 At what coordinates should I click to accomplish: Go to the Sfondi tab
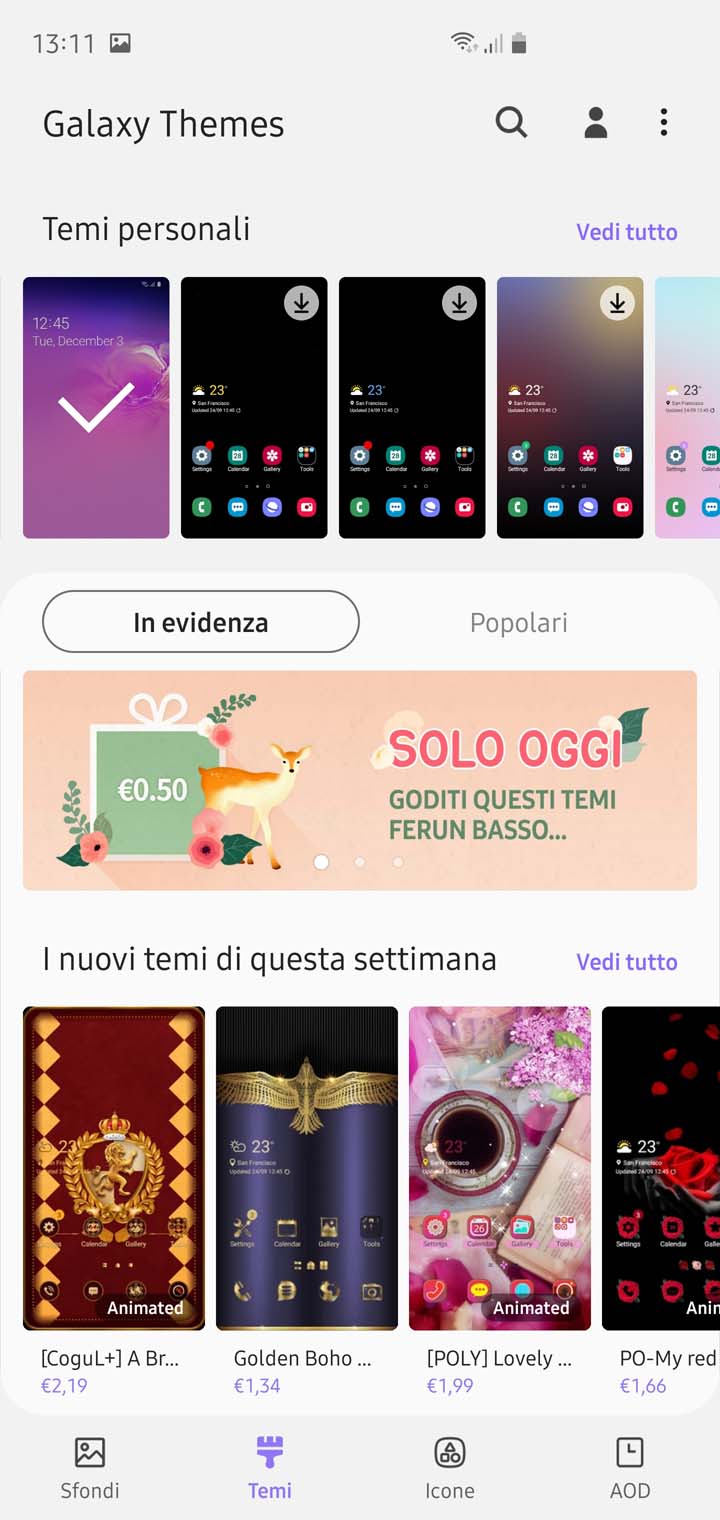pyautogui.click(x=90, y=1468)
